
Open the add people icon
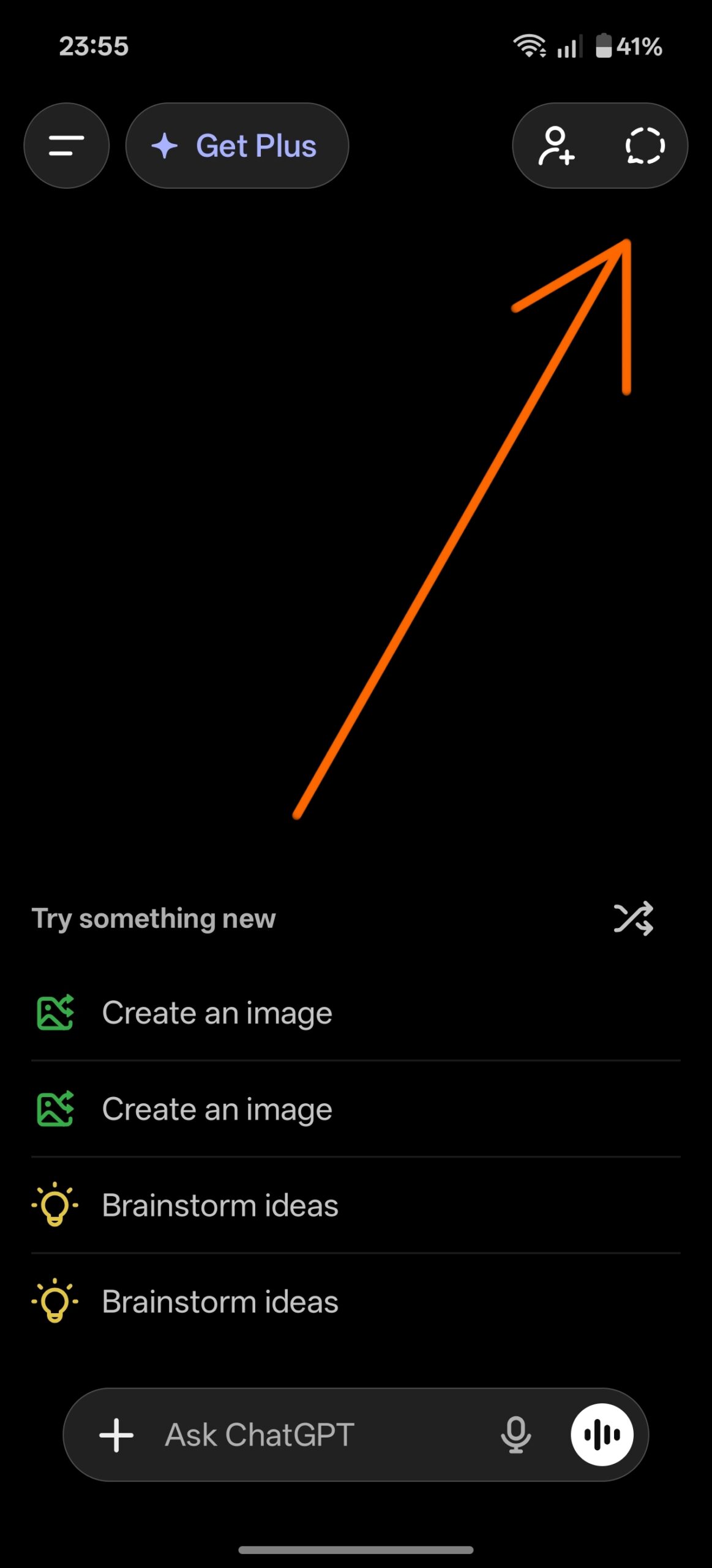point(556,146)
